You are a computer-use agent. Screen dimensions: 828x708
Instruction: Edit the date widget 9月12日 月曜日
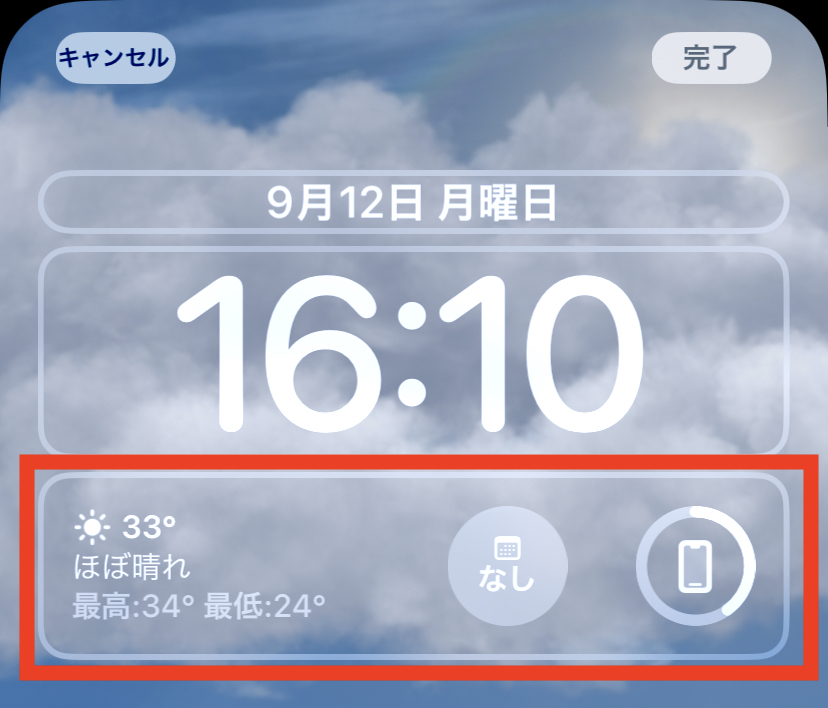coord(413,203)
